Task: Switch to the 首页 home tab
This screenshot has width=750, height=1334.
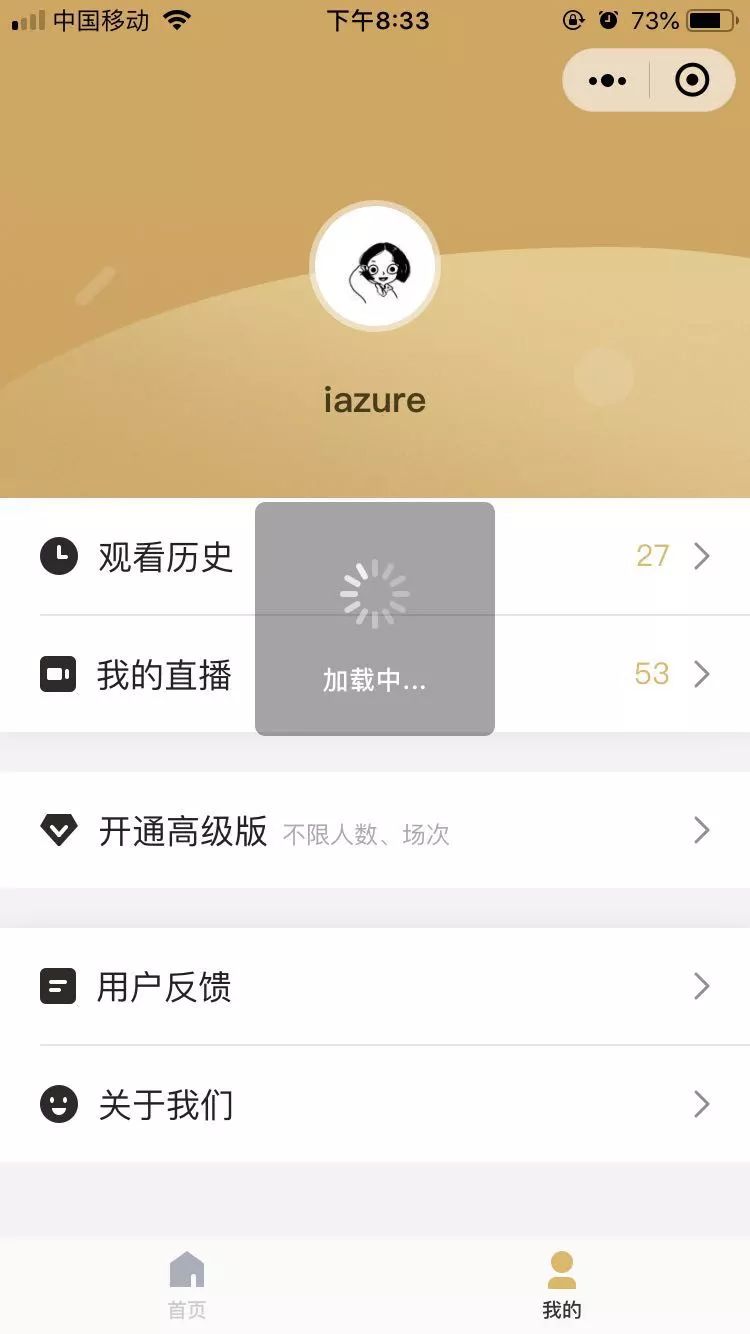Action: 187,1285
